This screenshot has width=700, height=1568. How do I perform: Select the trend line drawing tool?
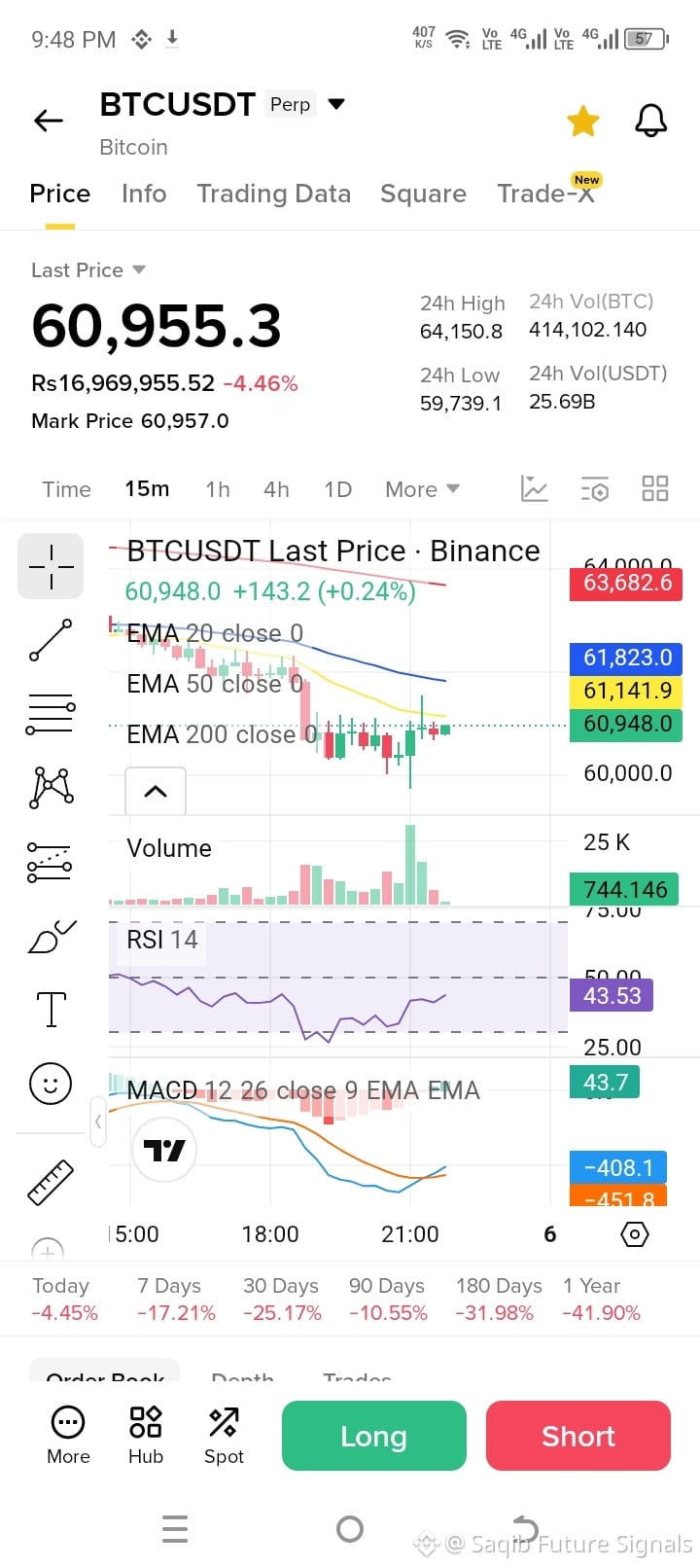click(x=51, y=640)
